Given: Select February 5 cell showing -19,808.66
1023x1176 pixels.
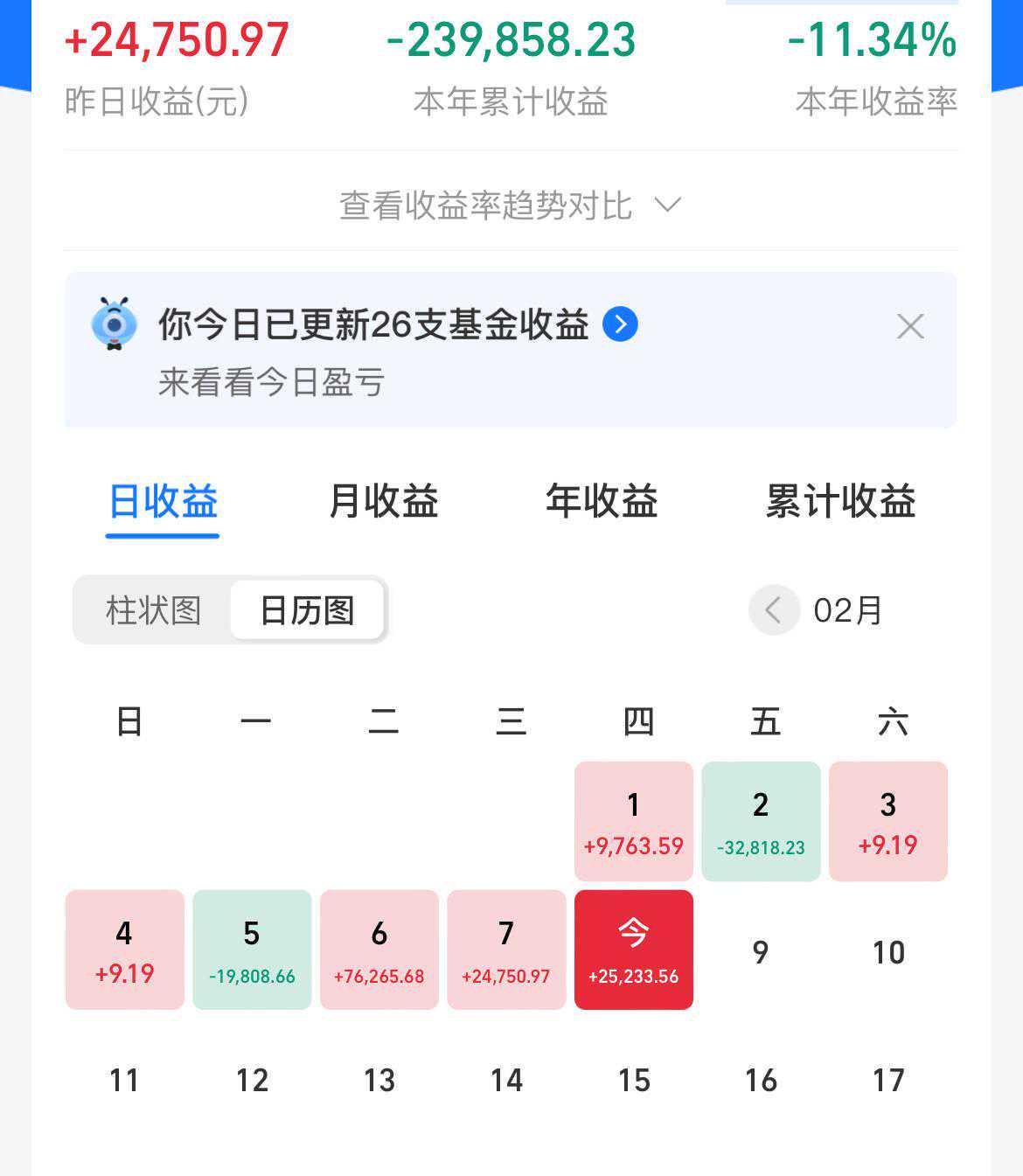Looking at the screenshot, I should coord(252,950).
